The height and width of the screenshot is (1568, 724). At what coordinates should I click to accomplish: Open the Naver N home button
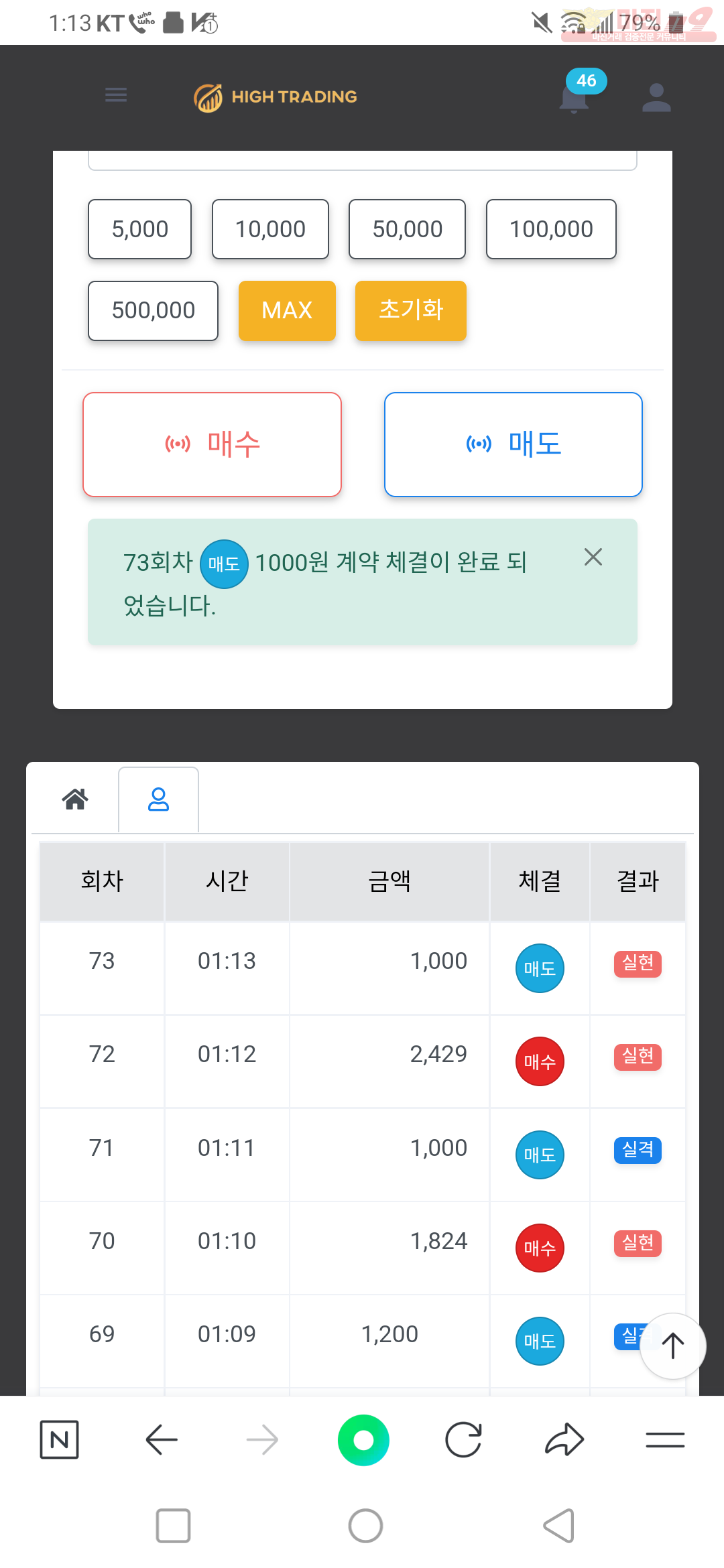[59, 1440]
